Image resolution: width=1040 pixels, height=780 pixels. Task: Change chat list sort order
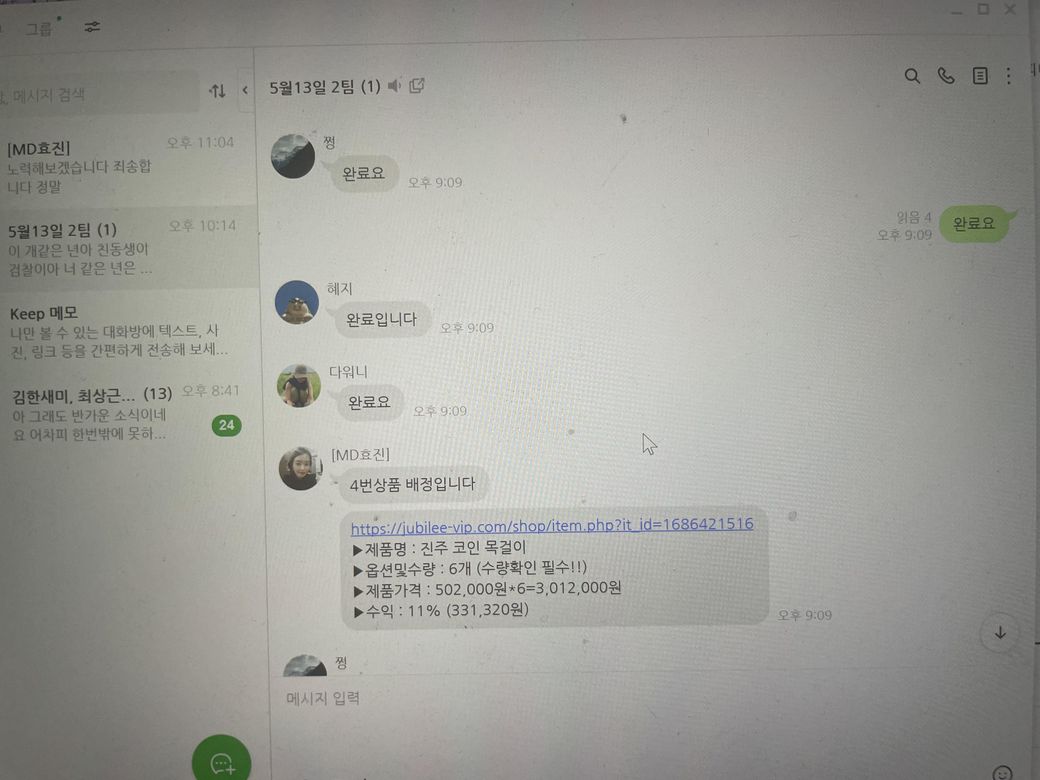217,91
